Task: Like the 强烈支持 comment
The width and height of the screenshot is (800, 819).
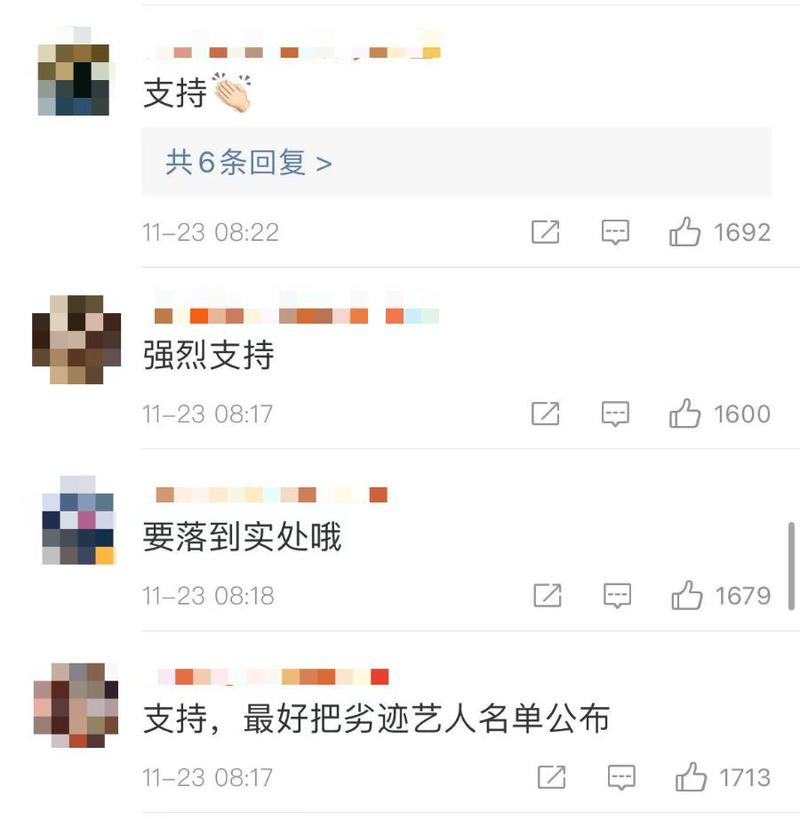Action: point(685,414)
